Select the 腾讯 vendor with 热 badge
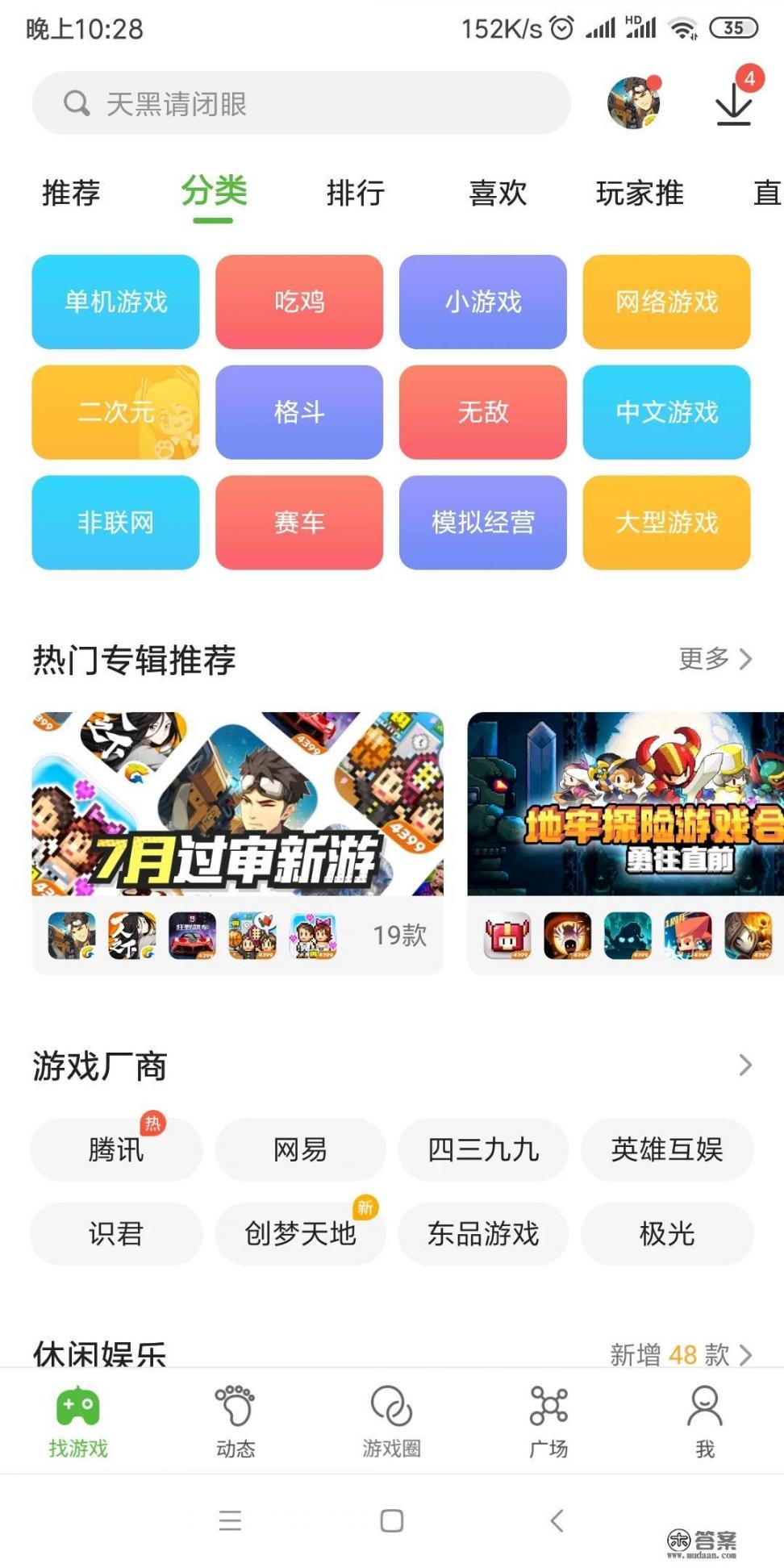This screenshot has width=784, height=1568. click(115, 1151)
